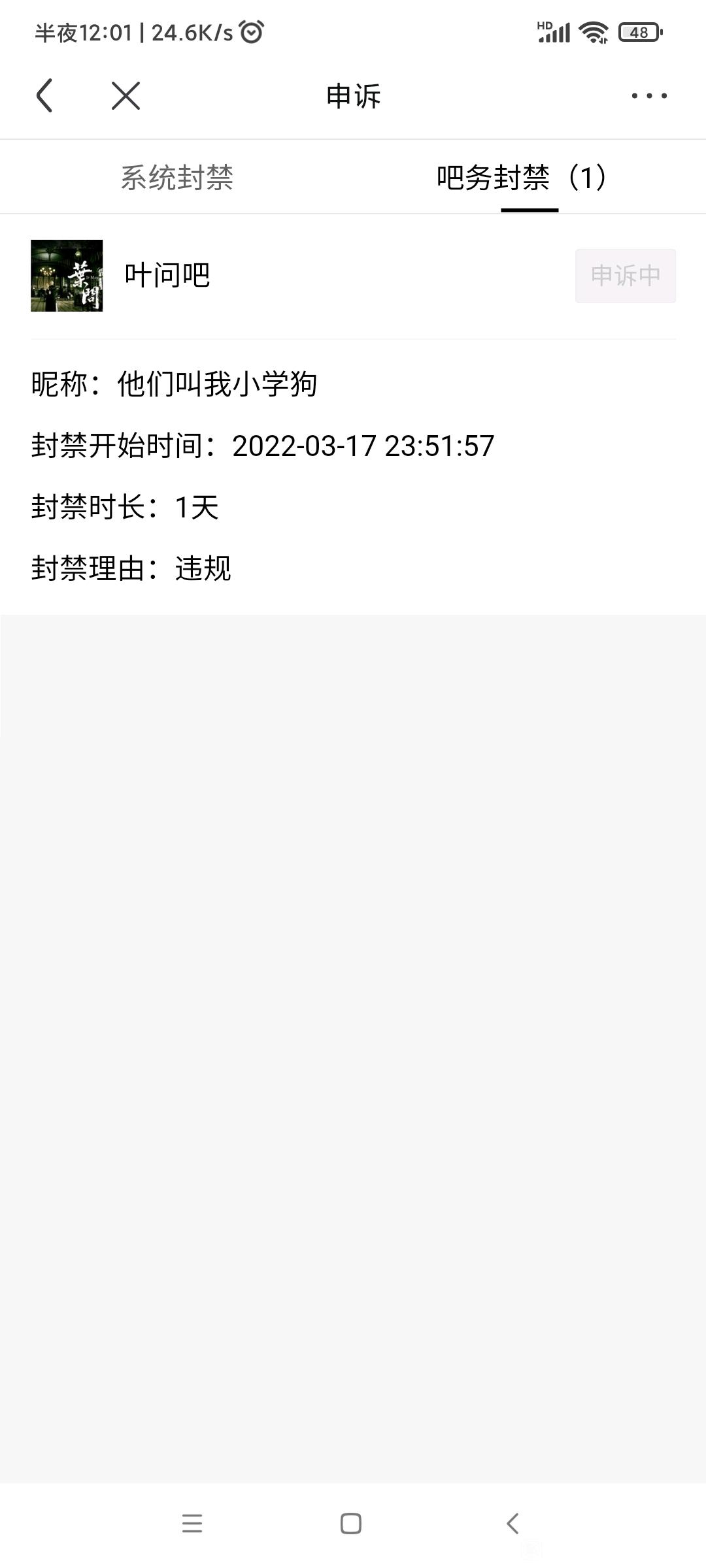
Task: Open recent apps from navigation bar
Action: (192, 1524)
